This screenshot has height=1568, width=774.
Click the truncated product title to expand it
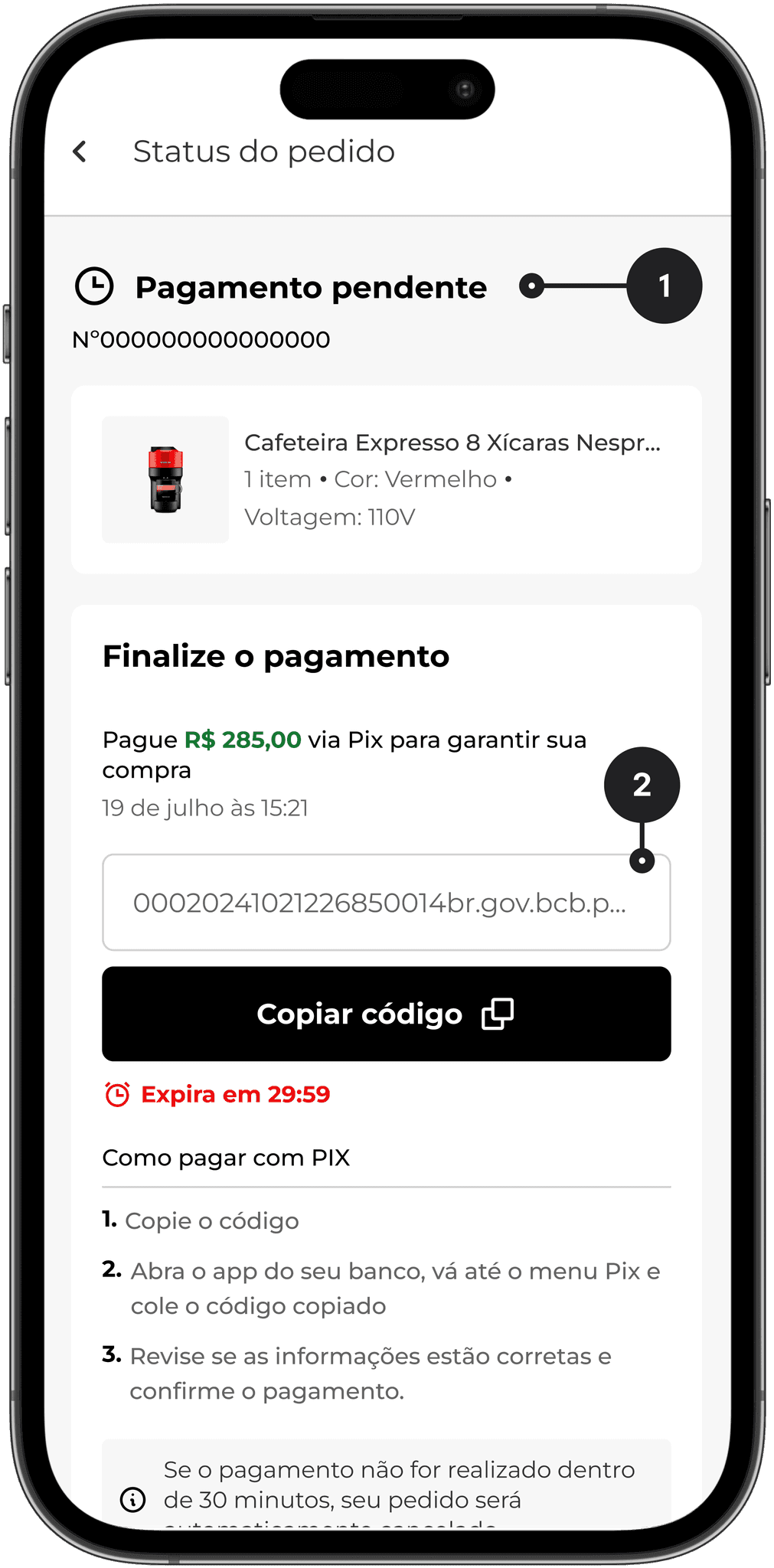pyautogui.click(x=453, y=443)
